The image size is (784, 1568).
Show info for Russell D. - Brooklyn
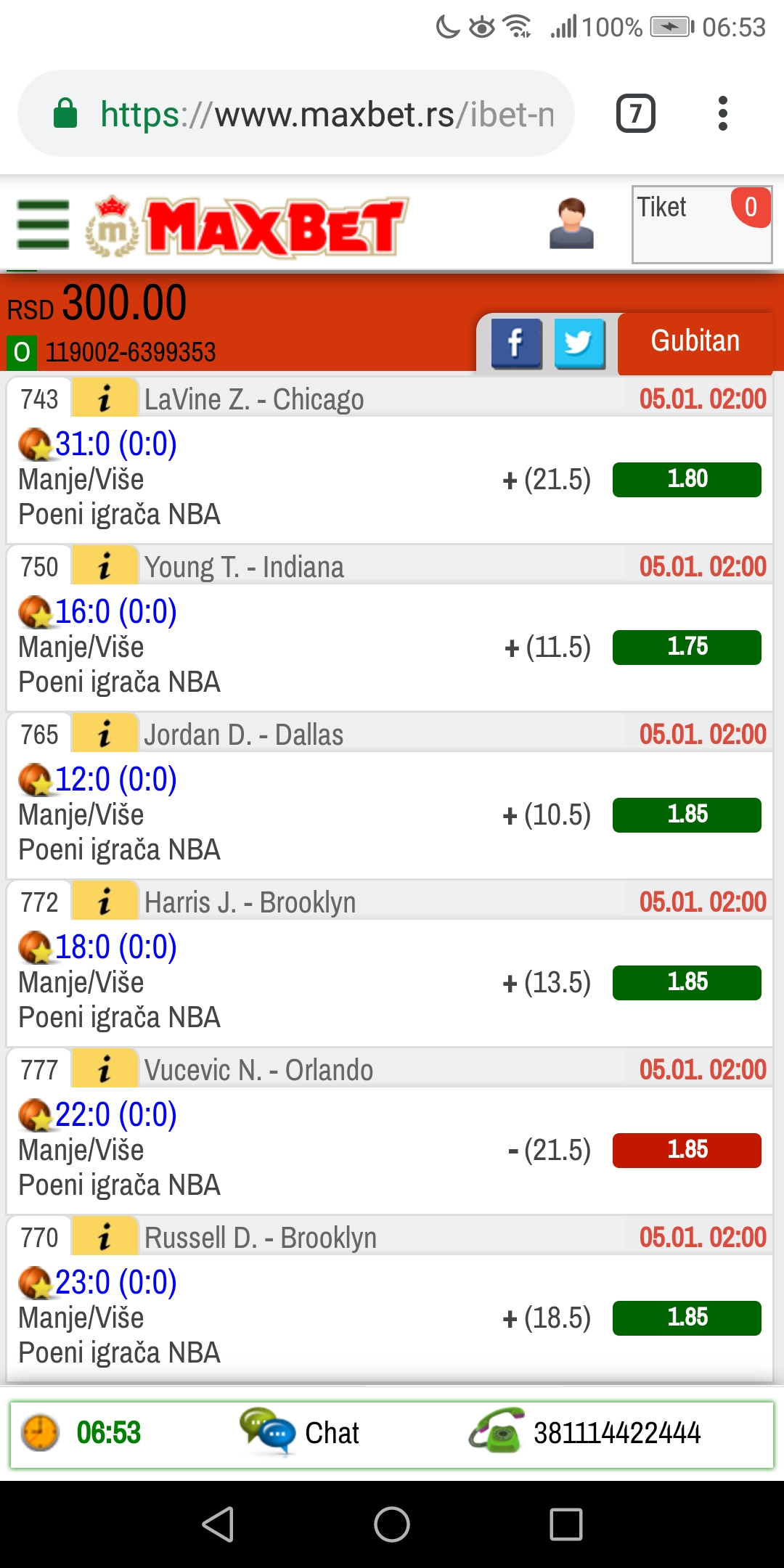pyautogui.click(x=105, y=1237)
